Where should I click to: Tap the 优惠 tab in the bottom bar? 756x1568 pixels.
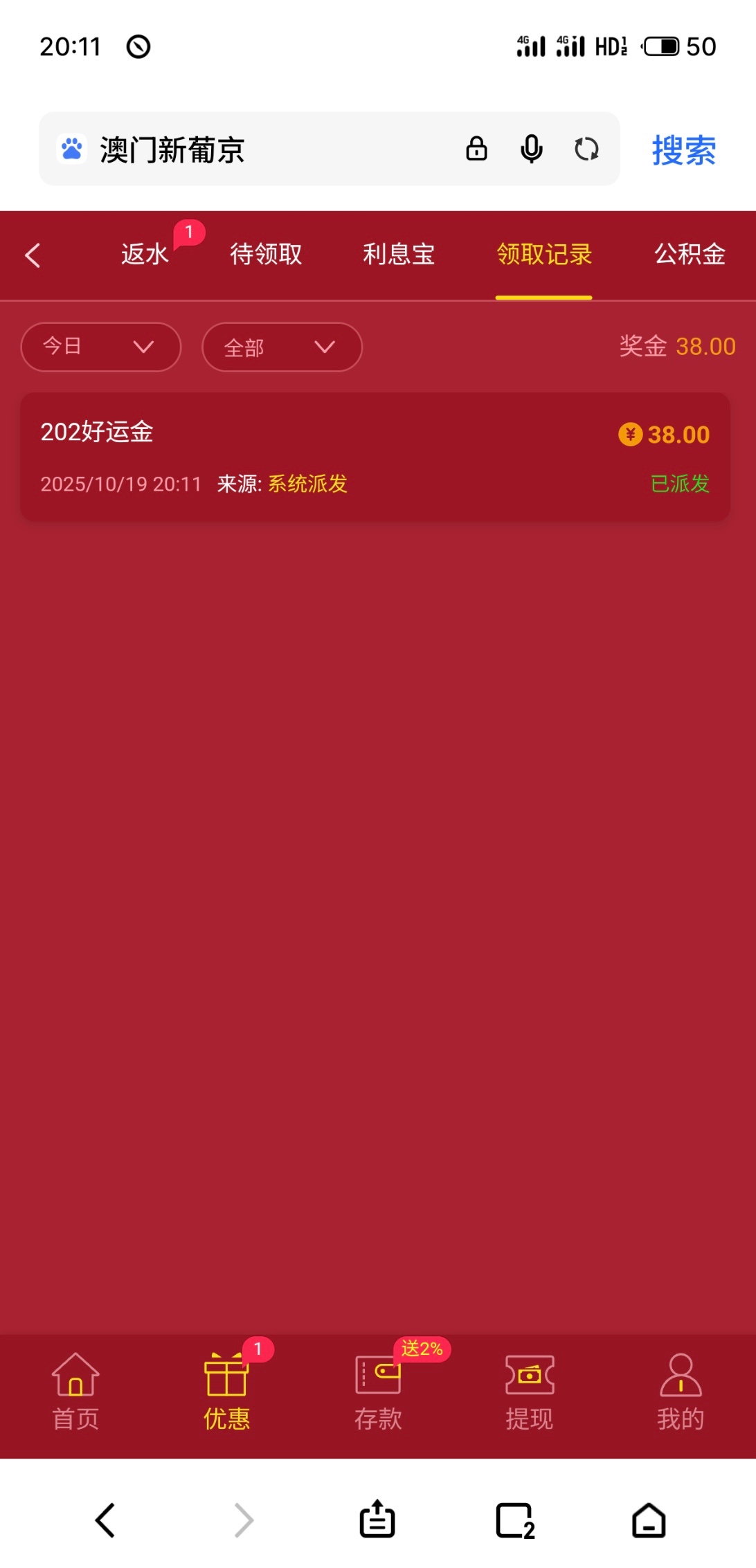pyautogui.click(x=226, y=1392)
